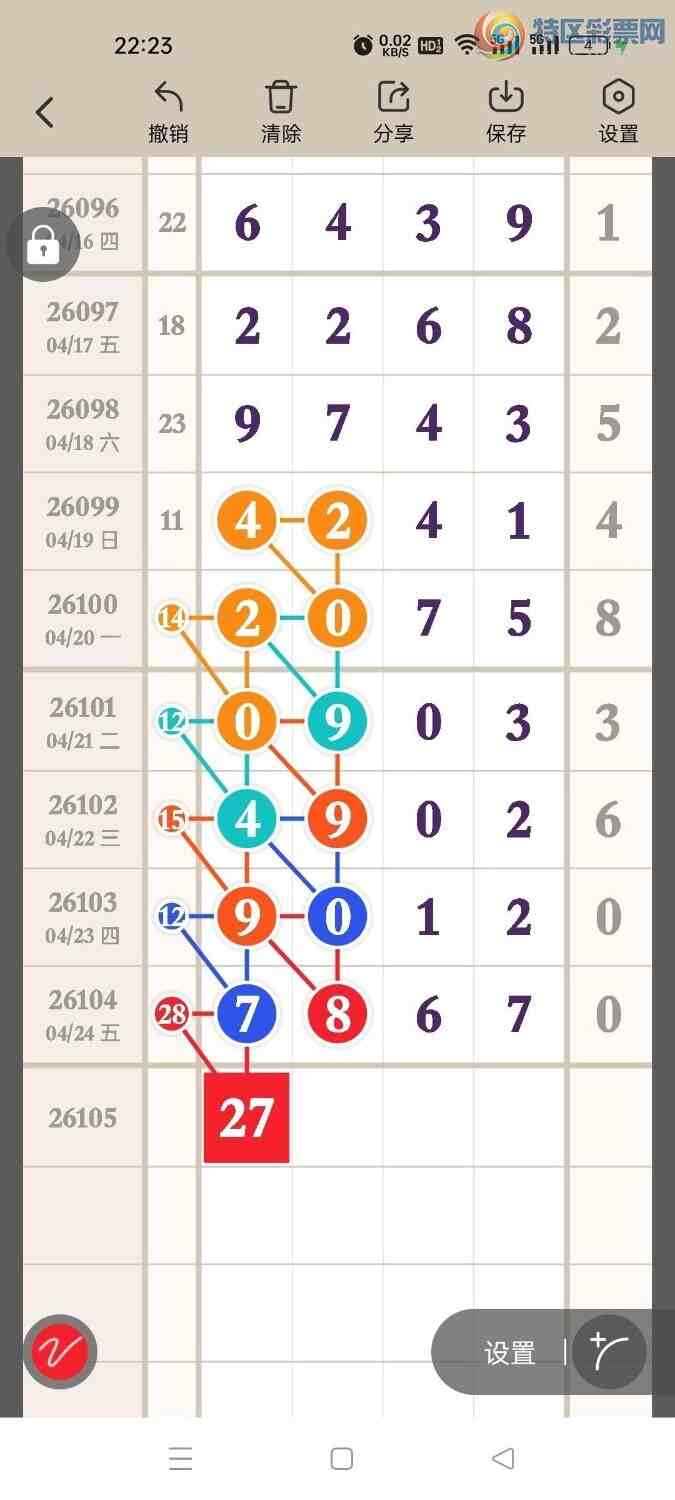Image resolution: width=675 pixels, height=1500 pixels.
Task: Save the chart with 保存
Action: [x=506, y=112]
